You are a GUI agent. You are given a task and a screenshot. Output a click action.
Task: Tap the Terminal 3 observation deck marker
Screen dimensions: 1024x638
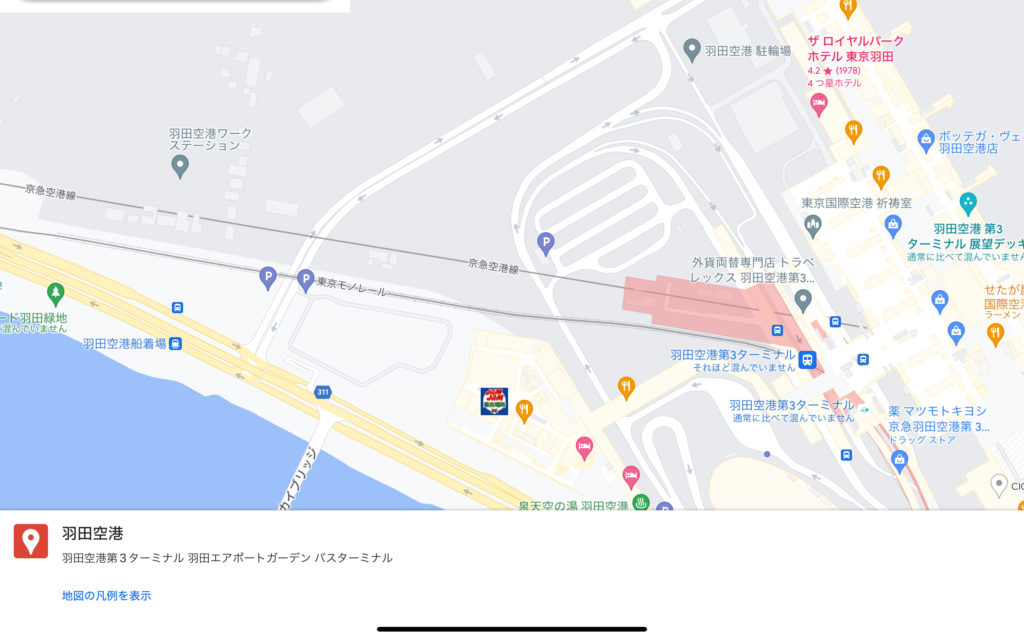coord(967,203)
